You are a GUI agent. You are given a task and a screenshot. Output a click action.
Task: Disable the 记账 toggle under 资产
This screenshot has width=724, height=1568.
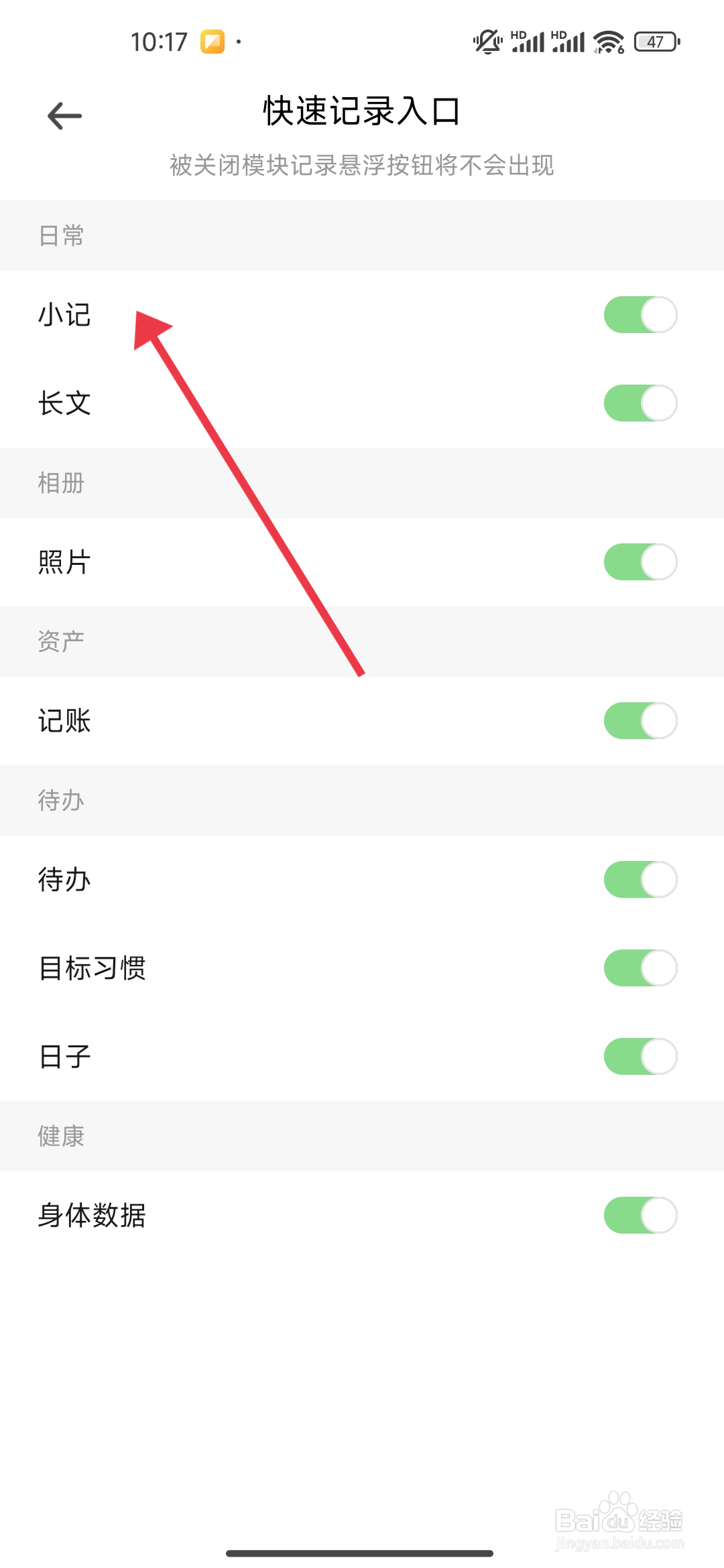click(640, 720)
